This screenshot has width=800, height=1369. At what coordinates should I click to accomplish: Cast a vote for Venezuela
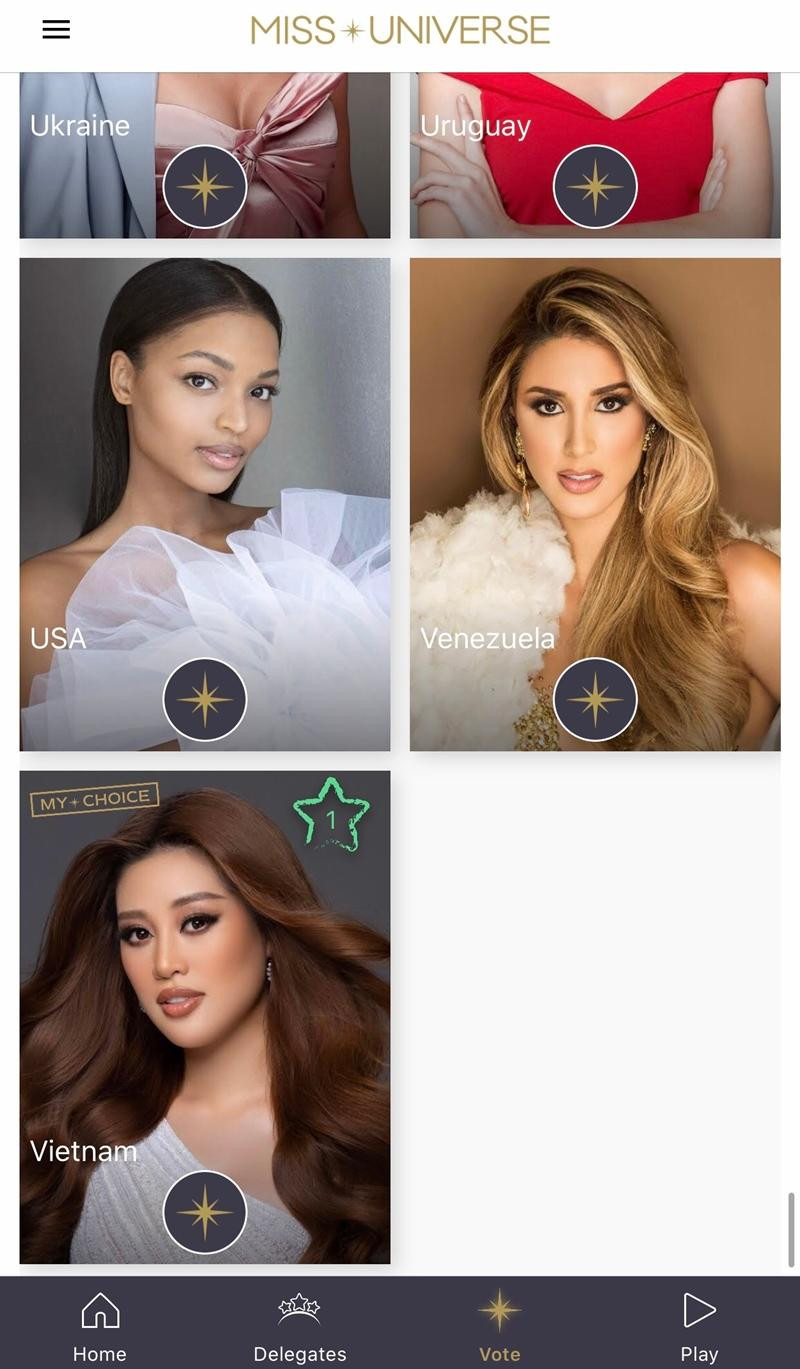tap(595, 699)
